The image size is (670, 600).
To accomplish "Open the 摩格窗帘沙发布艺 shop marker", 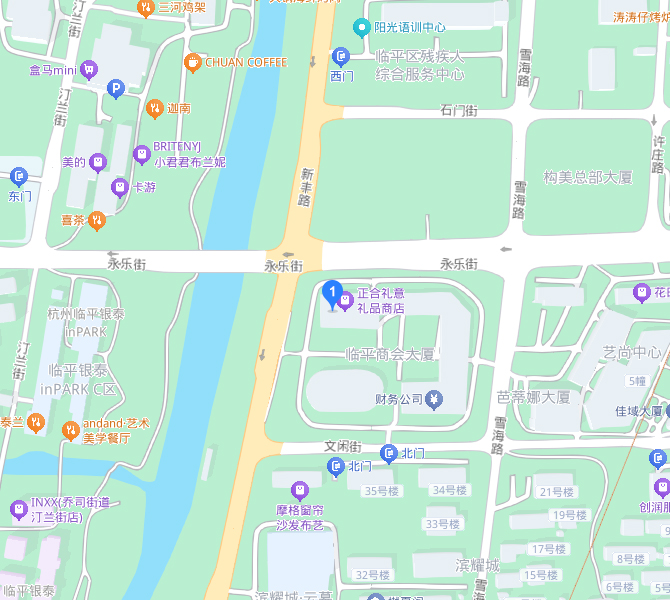I will click(298, 490).
